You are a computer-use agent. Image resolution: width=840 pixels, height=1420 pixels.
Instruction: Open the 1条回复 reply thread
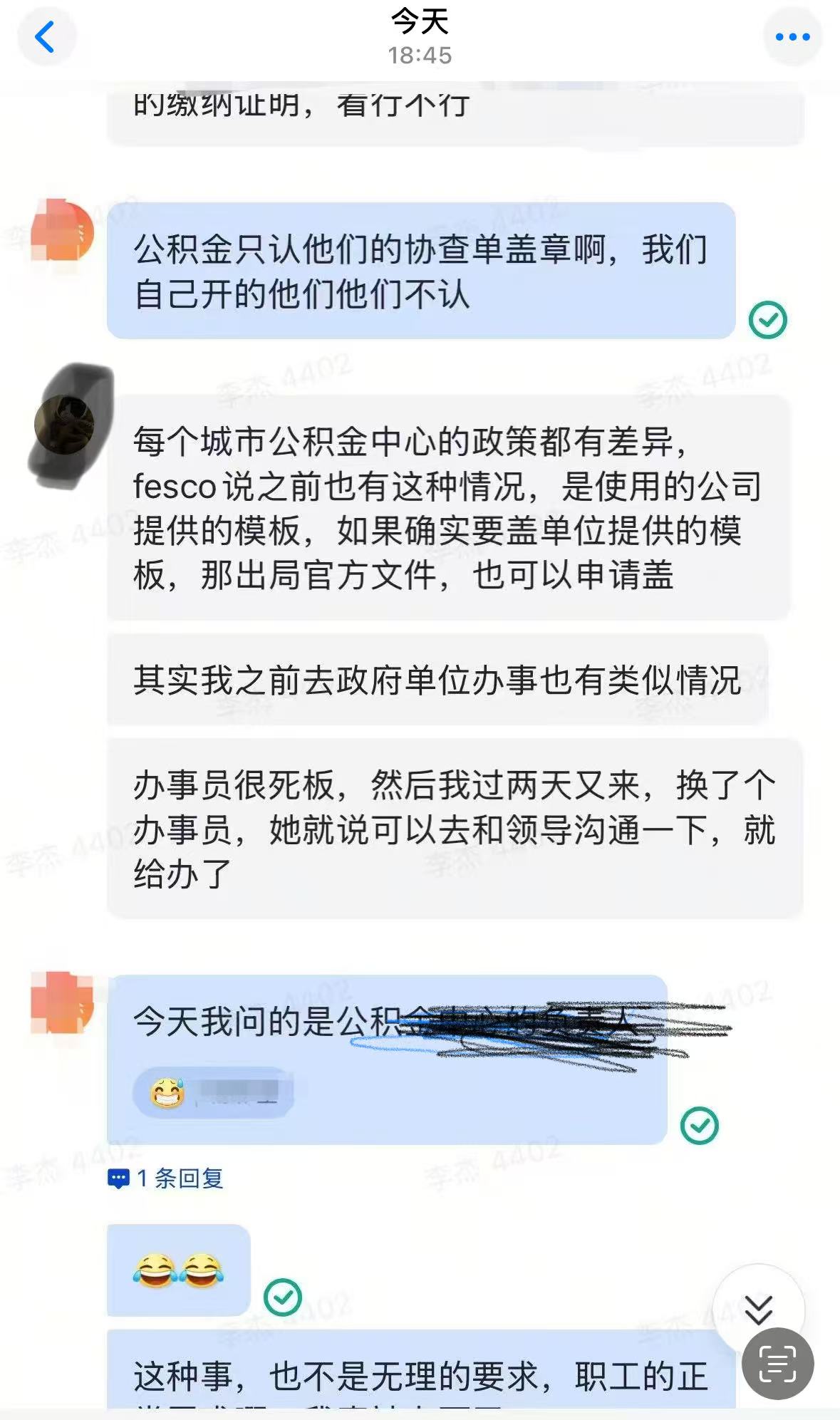coord(166,1178)
